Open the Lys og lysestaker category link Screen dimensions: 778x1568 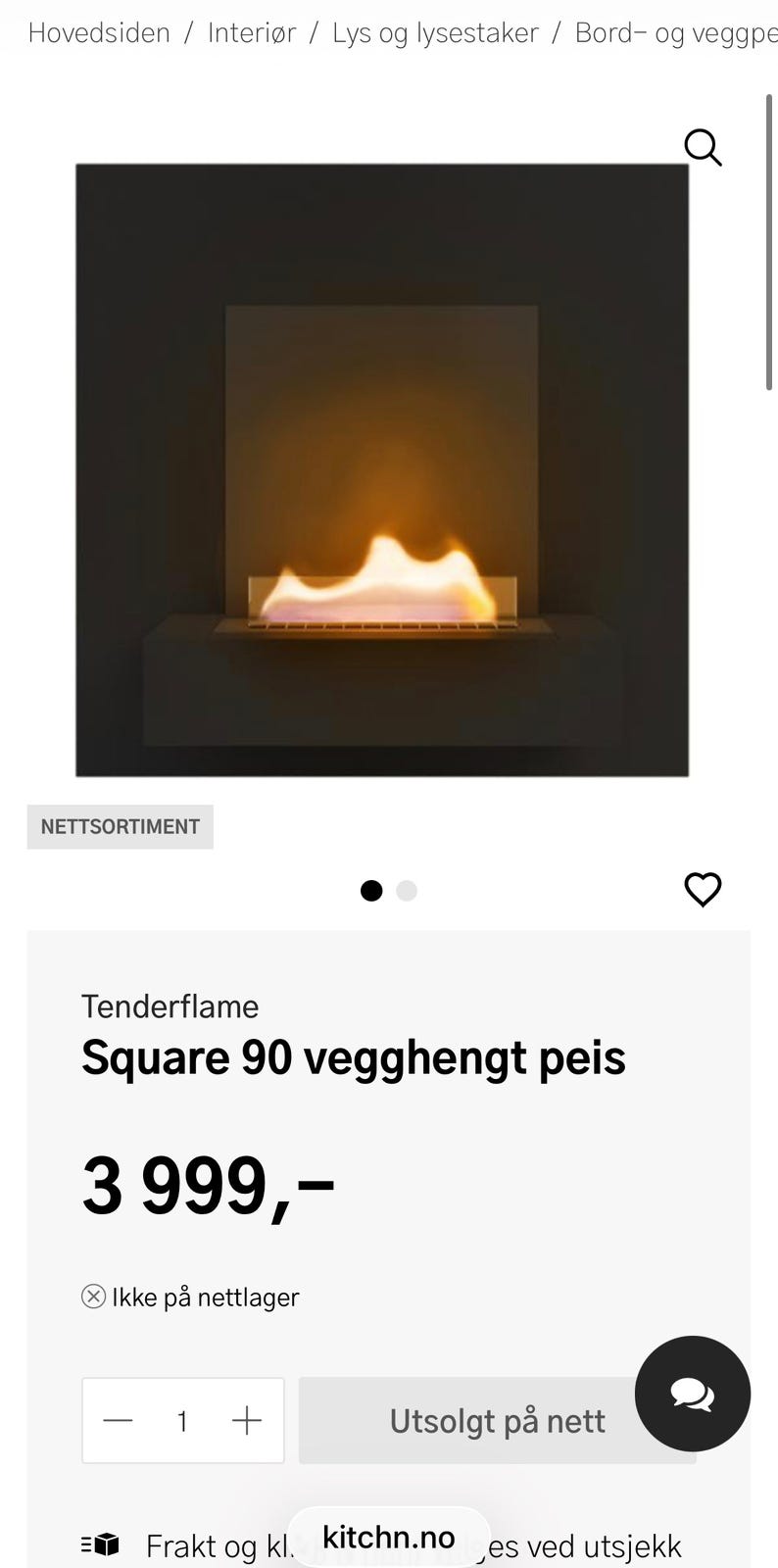[435, 32]
